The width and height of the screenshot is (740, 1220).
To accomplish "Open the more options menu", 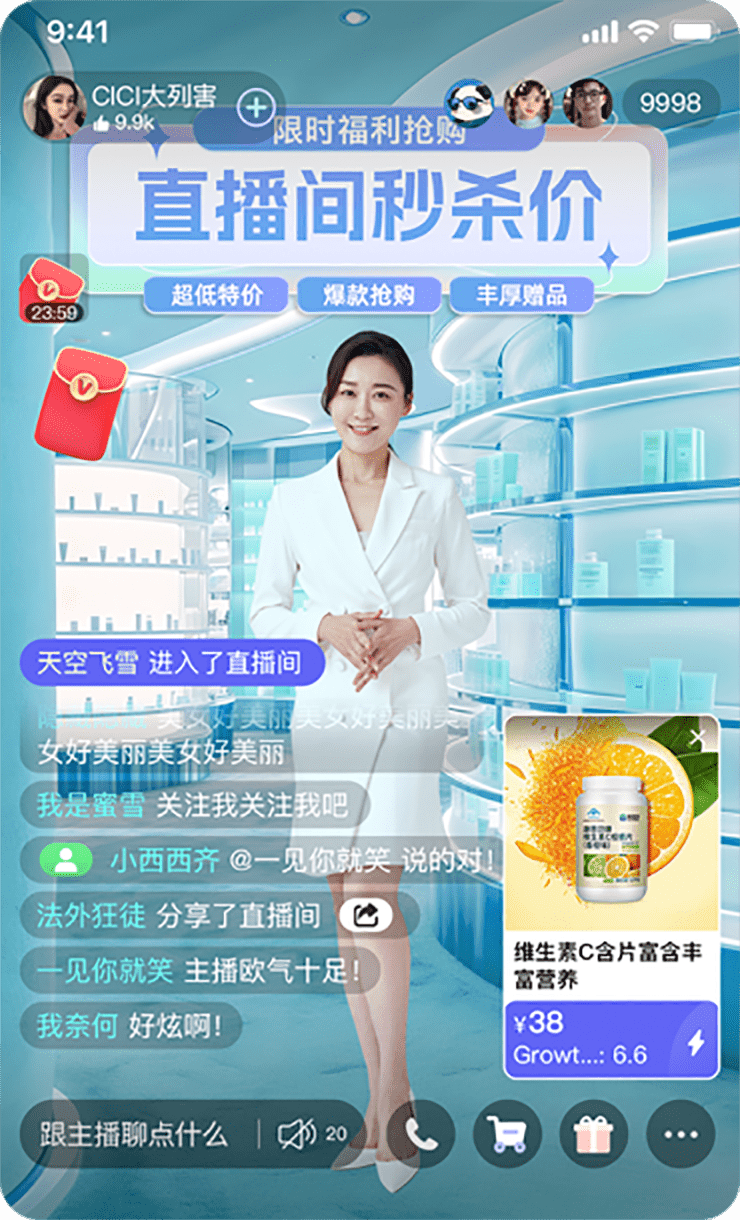I will (681, 1134).
